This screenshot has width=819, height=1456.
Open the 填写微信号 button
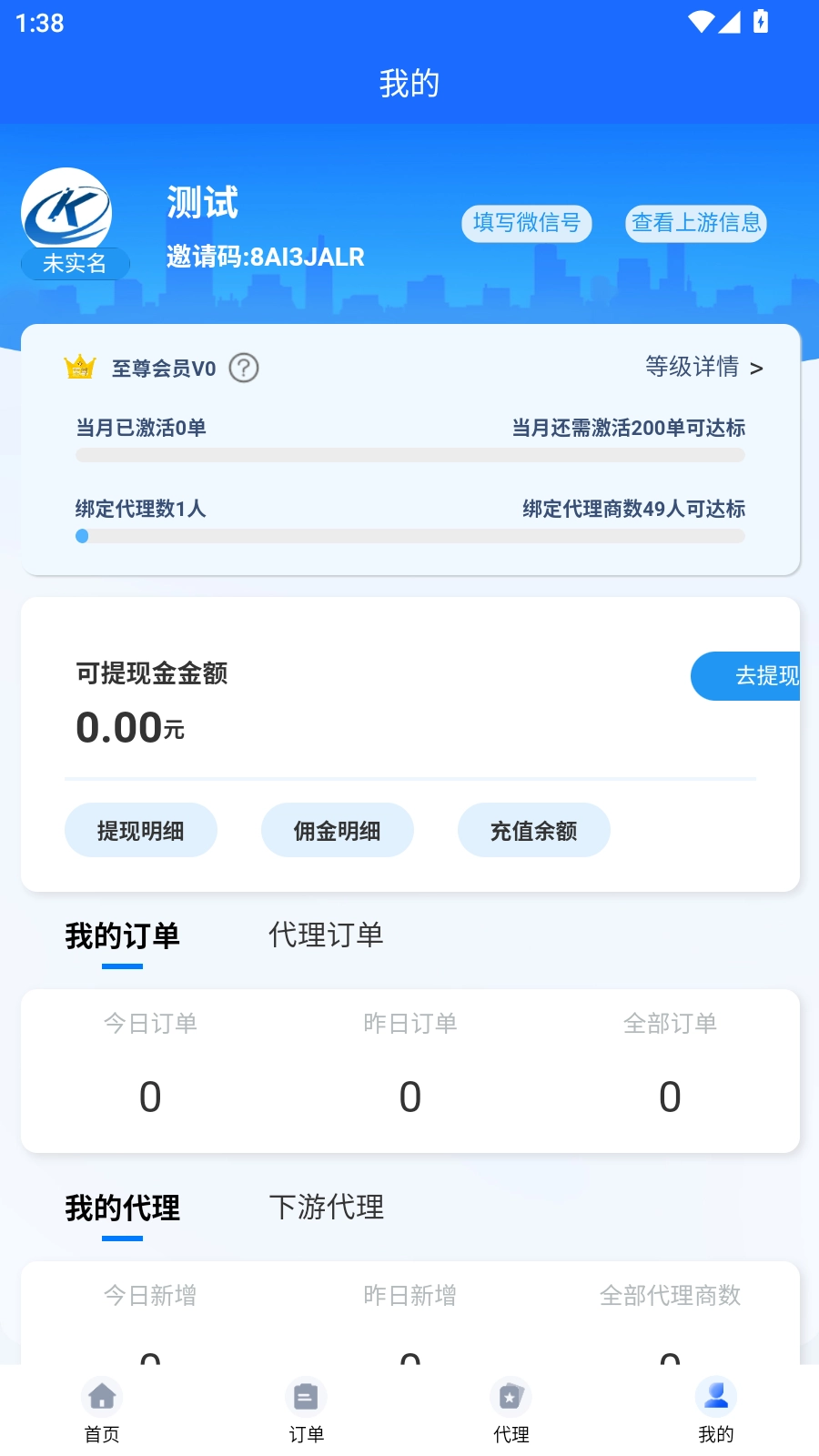(x=527, y=223)
